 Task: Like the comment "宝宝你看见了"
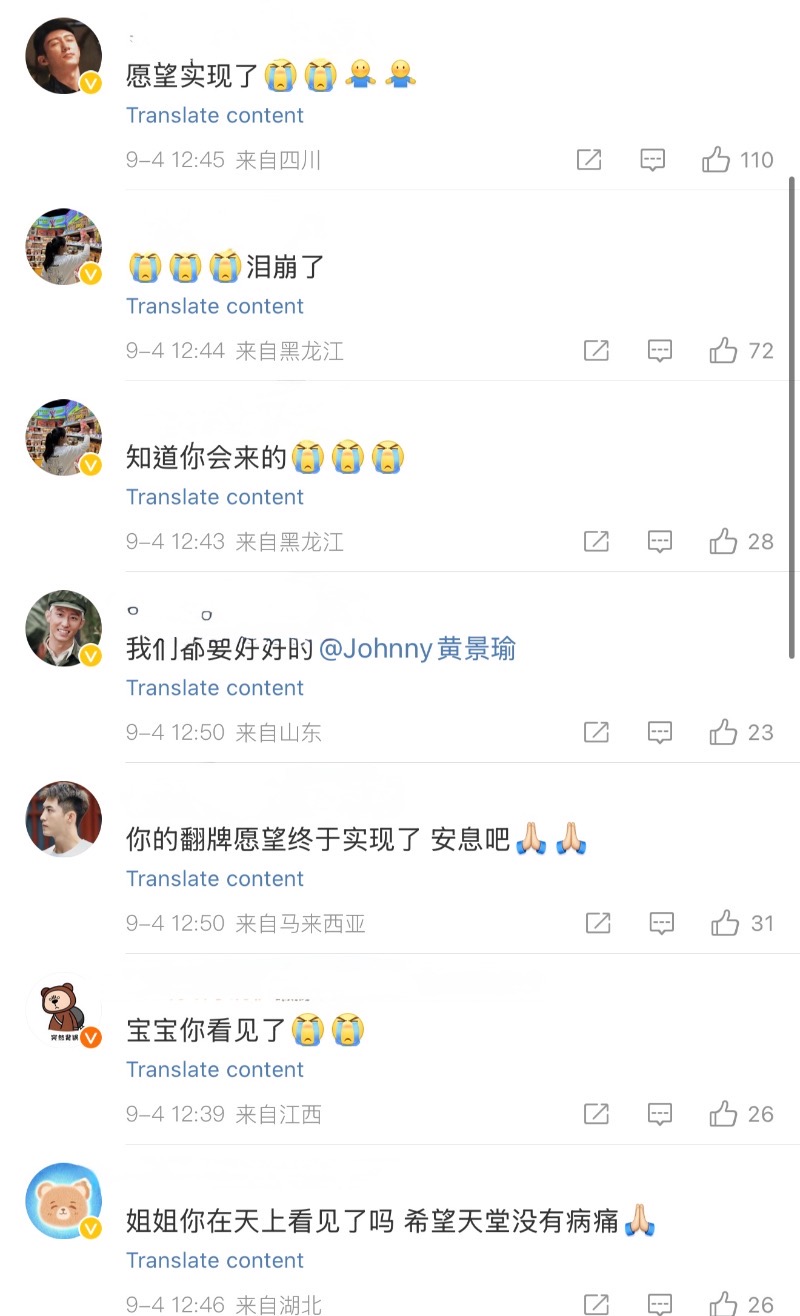pos(723,1114)
